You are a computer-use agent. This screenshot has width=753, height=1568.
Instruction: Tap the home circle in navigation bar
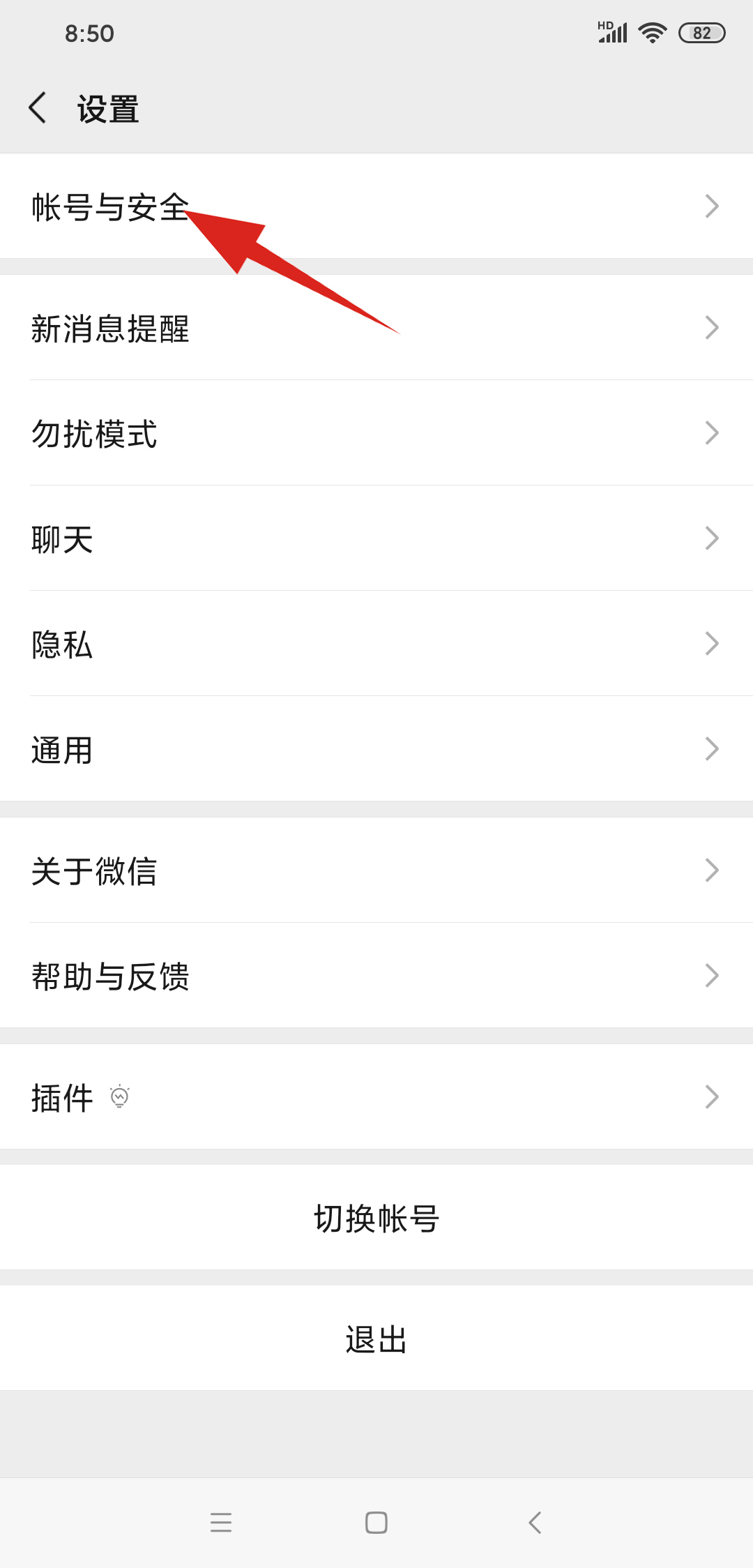pyautogui.click(x=376, y=1523)
